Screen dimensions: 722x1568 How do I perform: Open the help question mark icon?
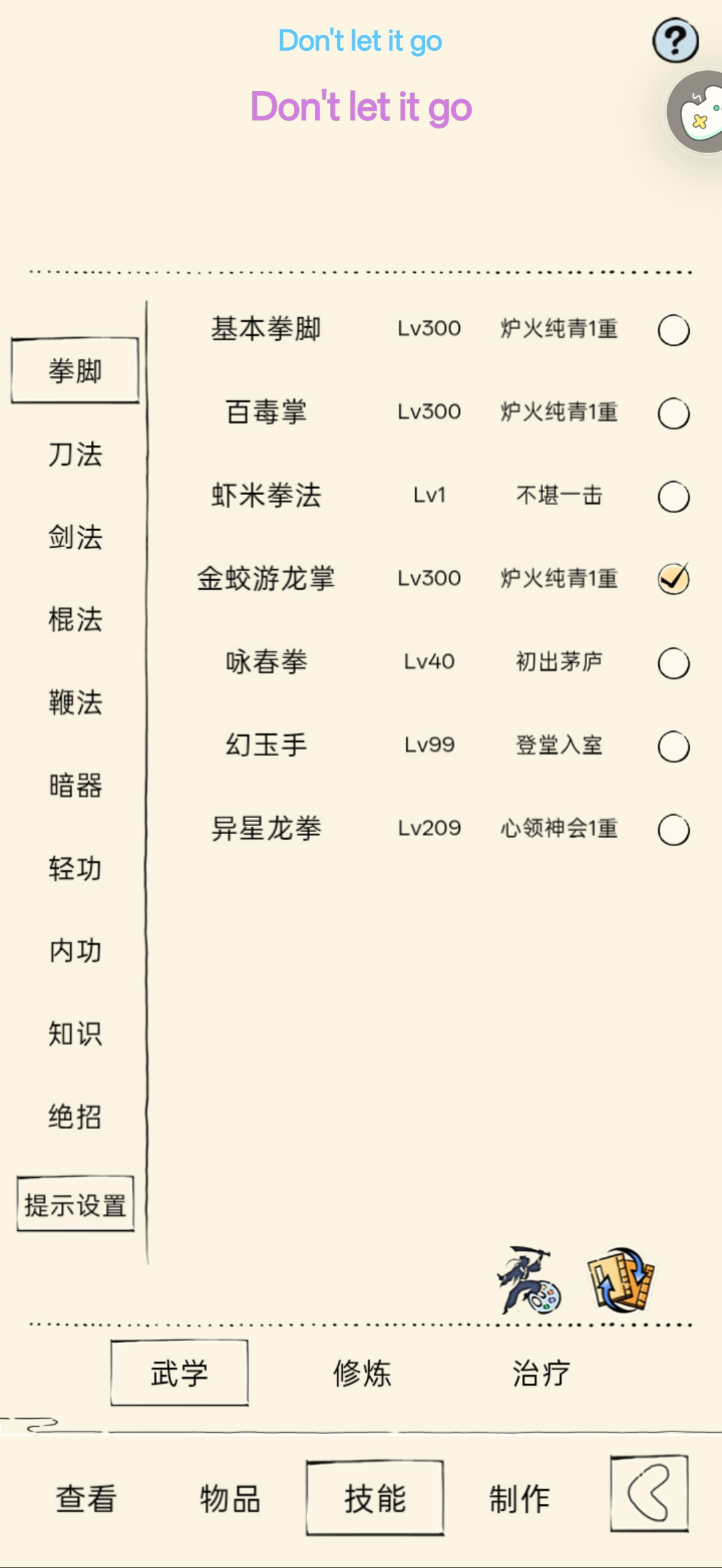(675, 41)
